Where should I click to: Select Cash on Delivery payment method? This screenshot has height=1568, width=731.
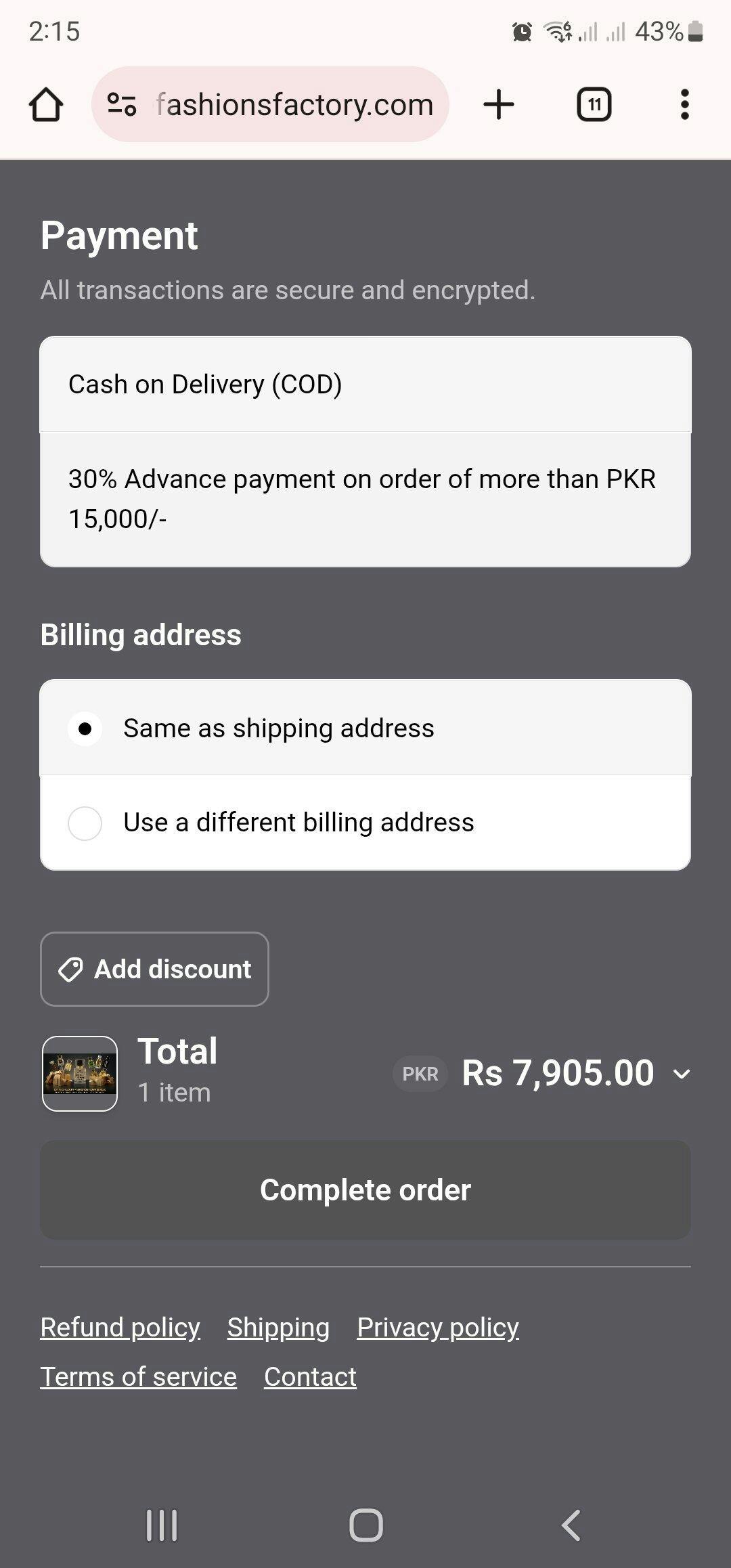tap(365, 385)
